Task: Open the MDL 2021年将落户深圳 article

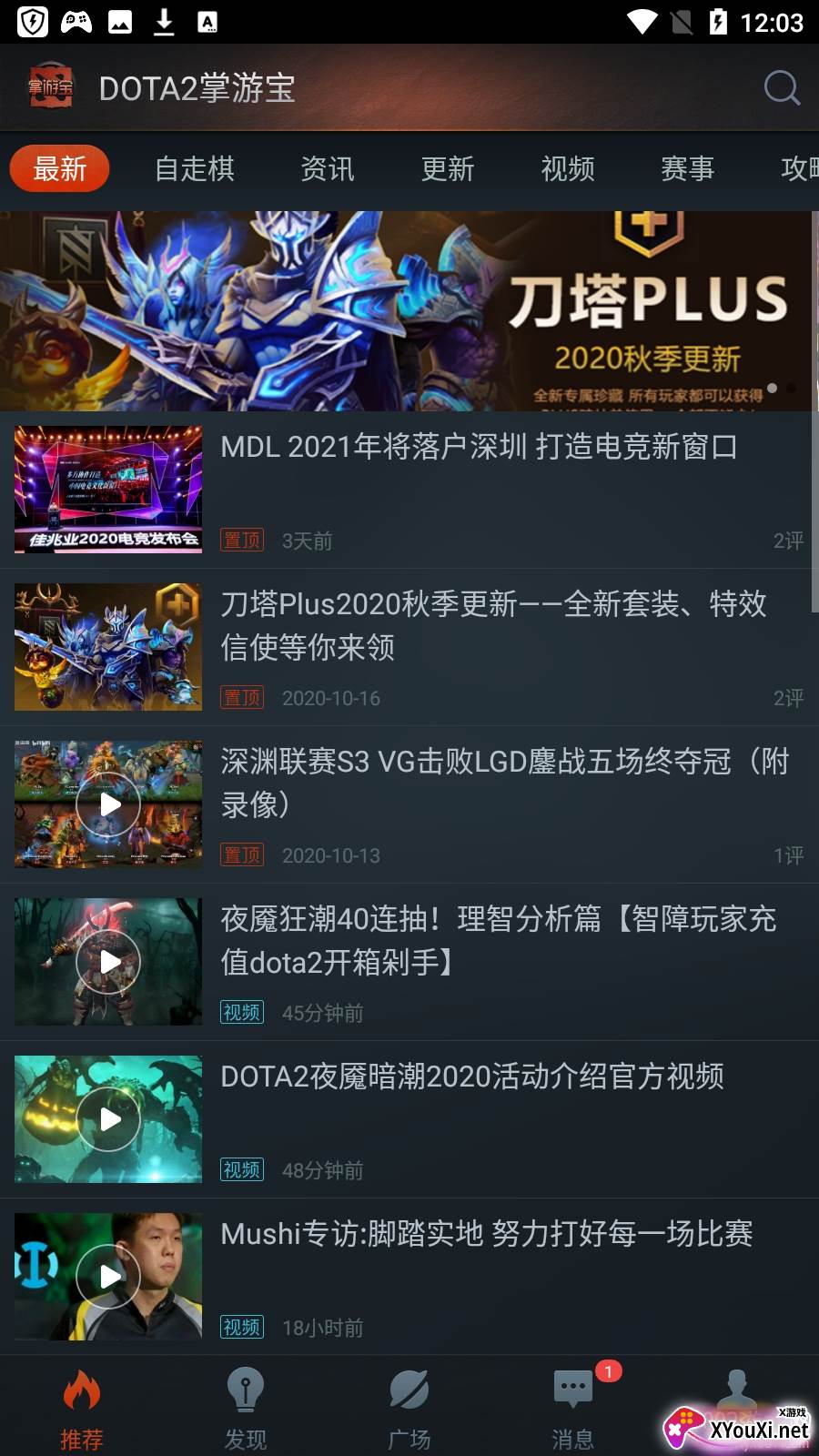Action: [479, 448]
